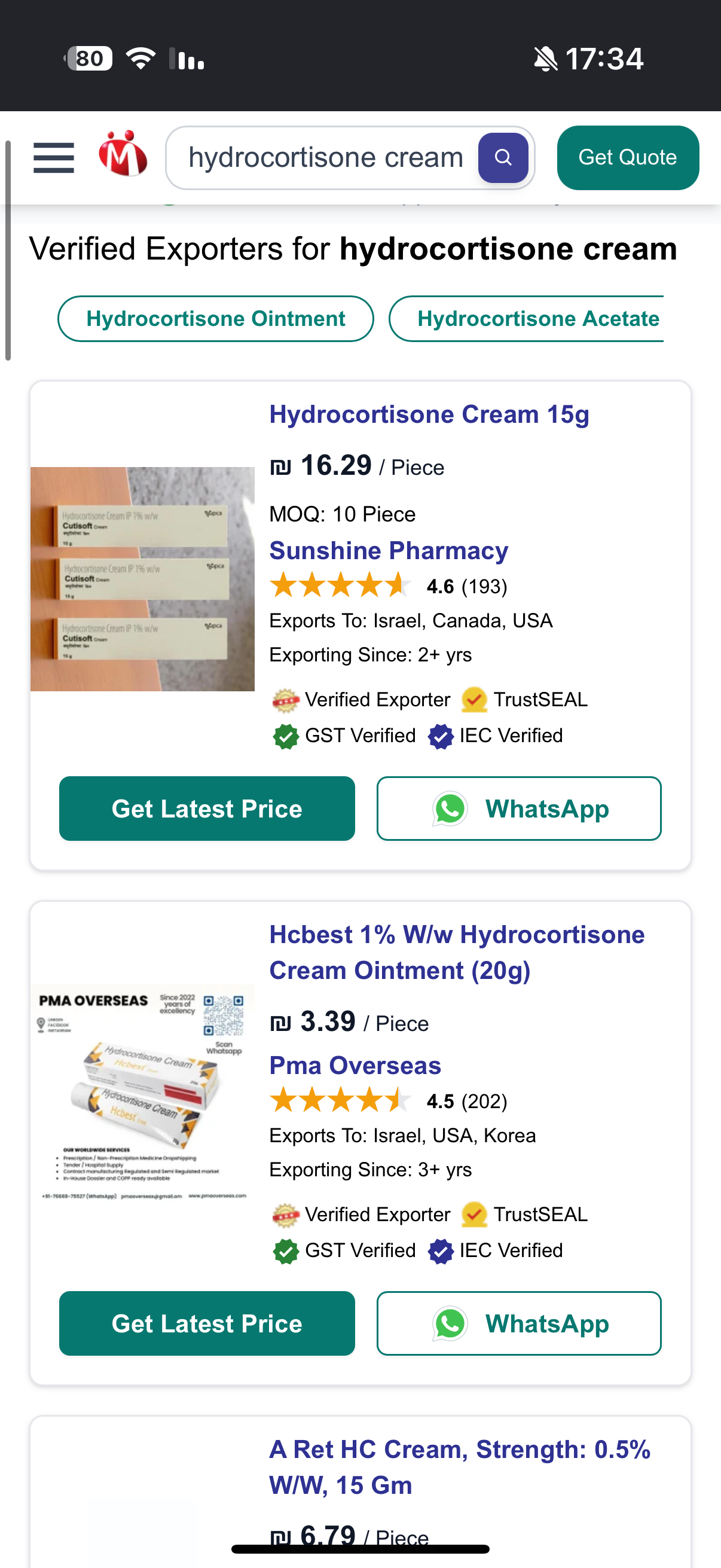Open the A Ret HC Cream listing
The image size is (721, 1568).
pos(460,1467)
